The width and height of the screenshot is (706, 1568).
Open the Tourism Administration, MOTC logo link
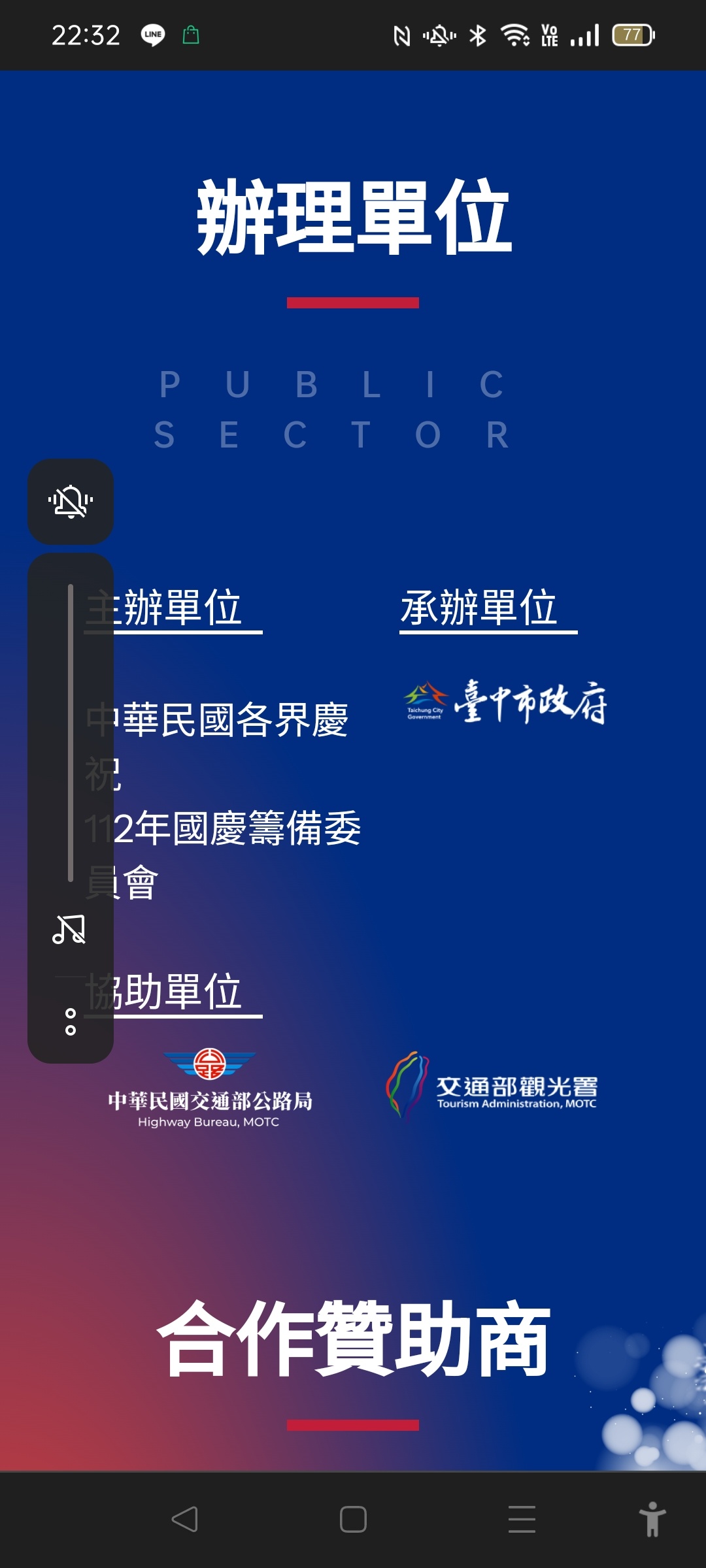click(492, 1085)
